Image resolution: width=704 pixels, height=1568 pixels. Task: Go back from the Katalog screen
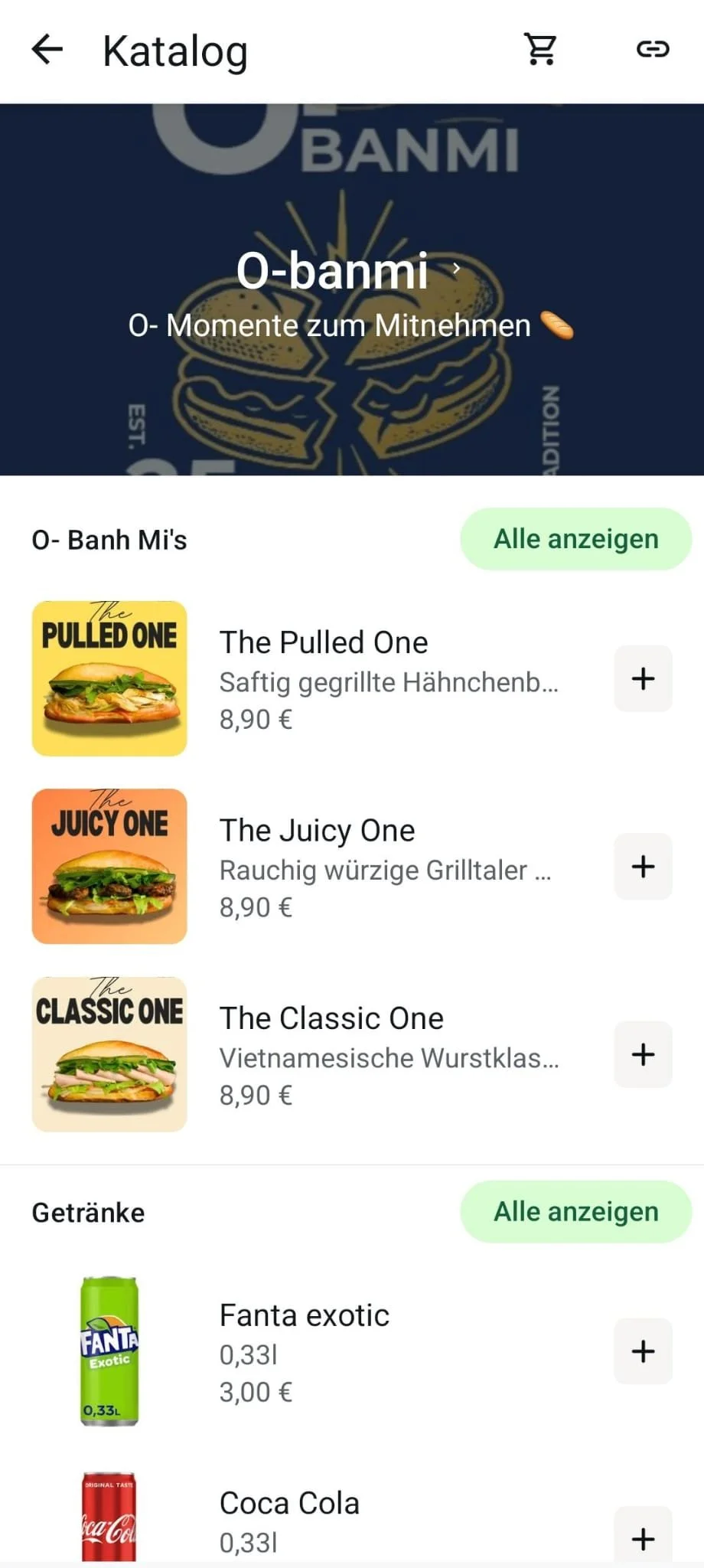click(47, 51)
